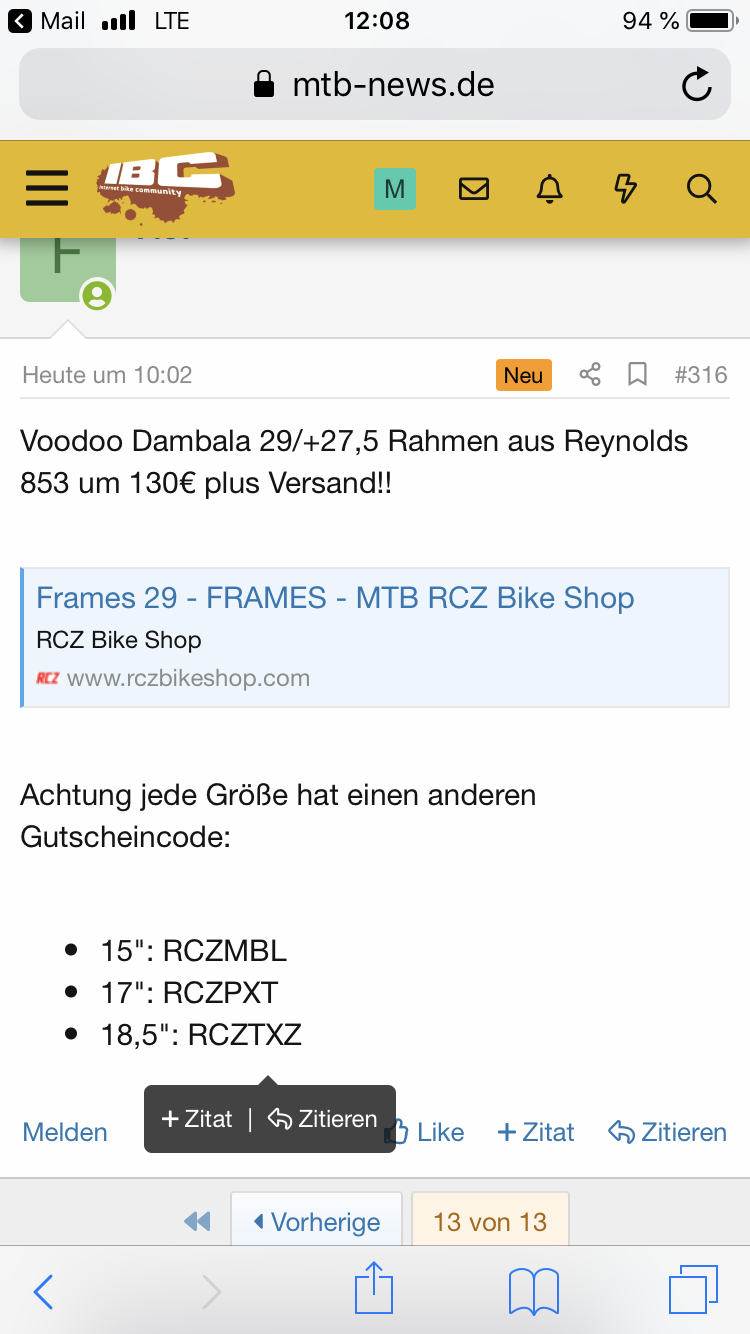Open the notifications bell
This screenshot has width=750, height=1334.
pyautogui.click(x=549, y=188)
